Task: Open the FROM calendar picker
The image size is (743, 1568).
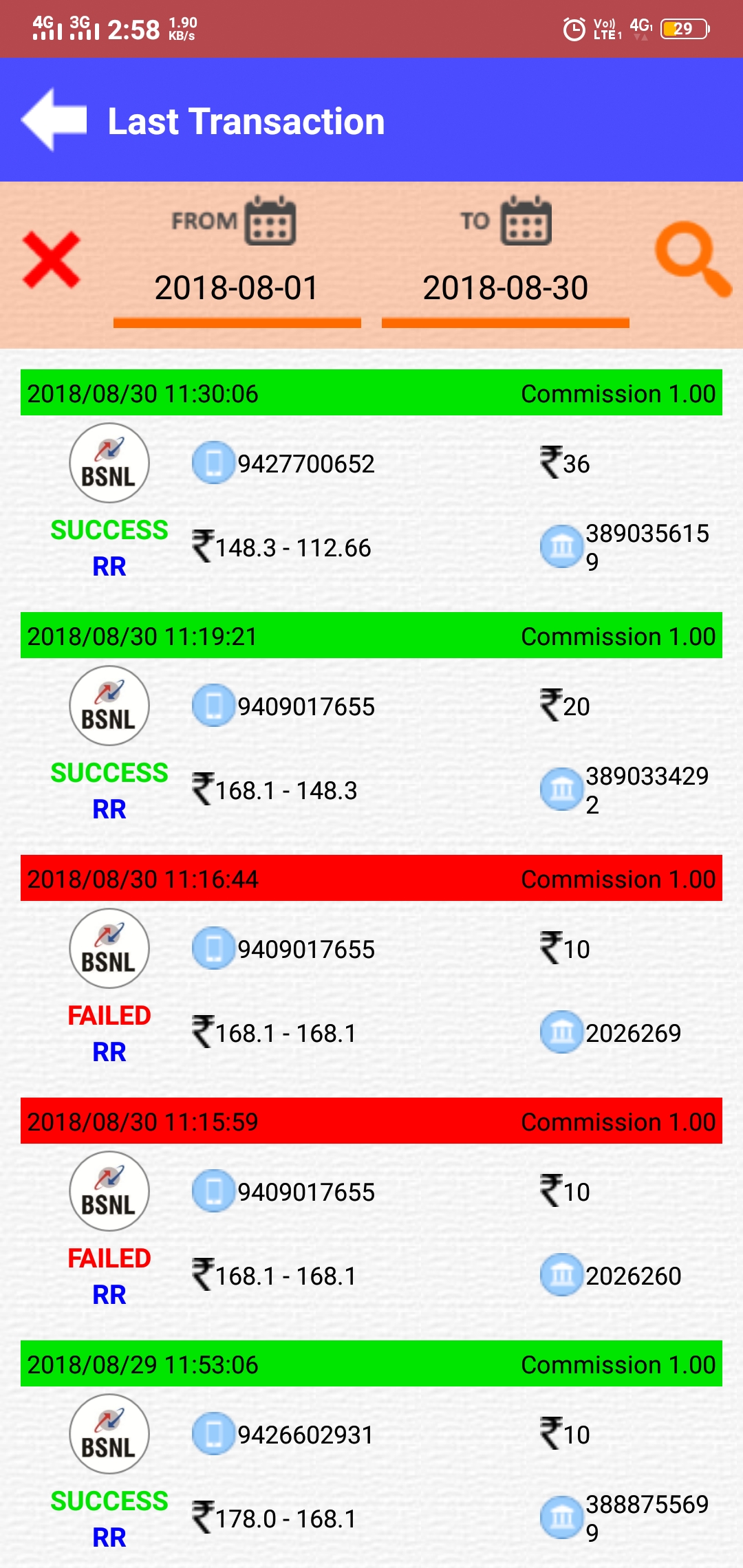Action: (x=270, y=221)
